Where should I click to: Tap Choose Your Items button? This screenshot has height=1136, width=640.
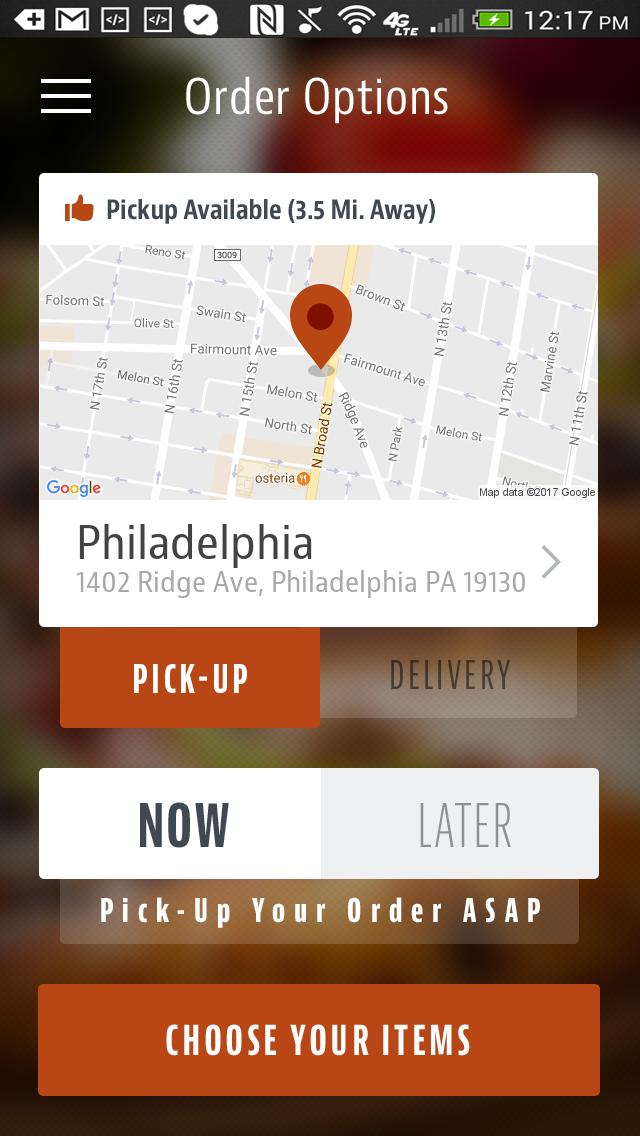pyautogui.click(x=319, y=1040)
